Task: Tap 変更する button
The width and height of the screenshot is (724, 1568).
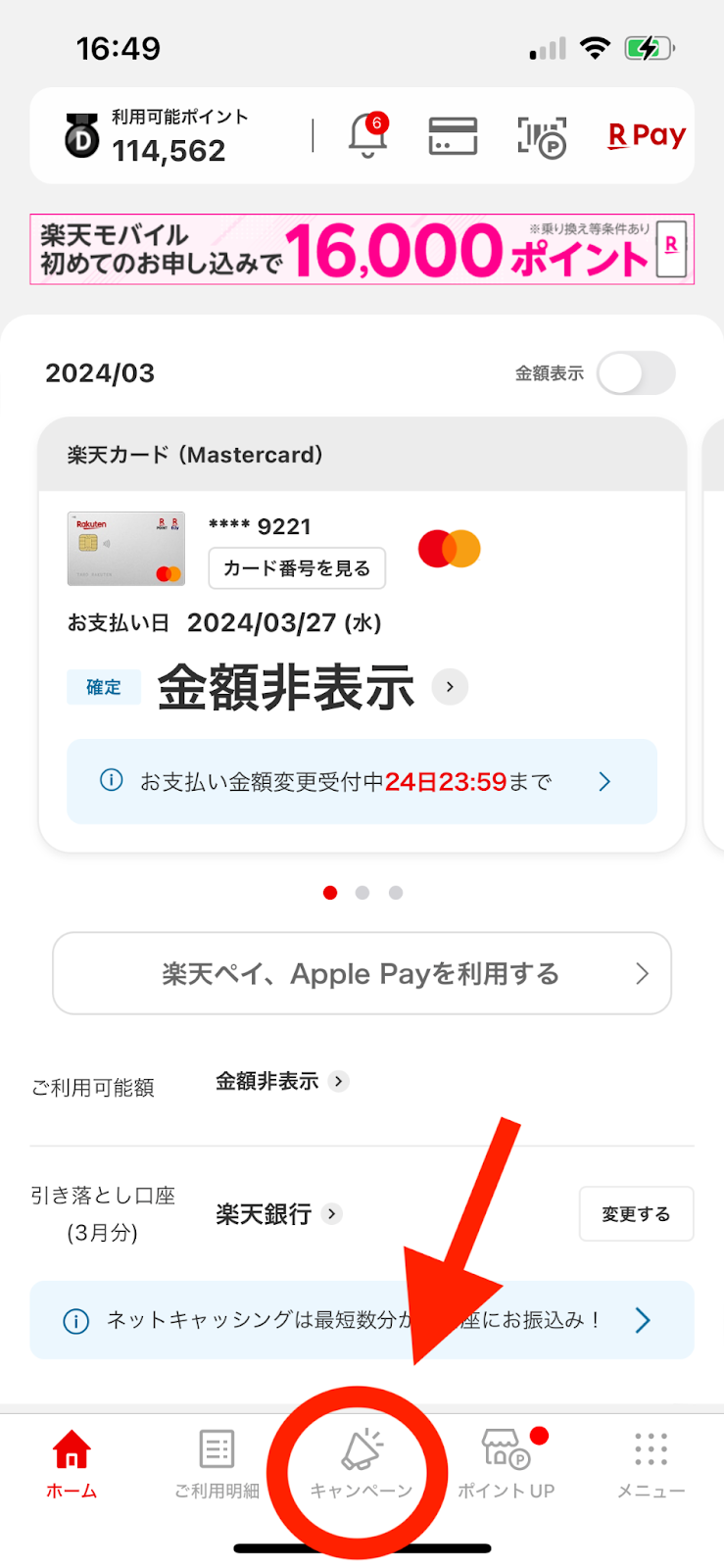Action: click(x=636, y=1214)
